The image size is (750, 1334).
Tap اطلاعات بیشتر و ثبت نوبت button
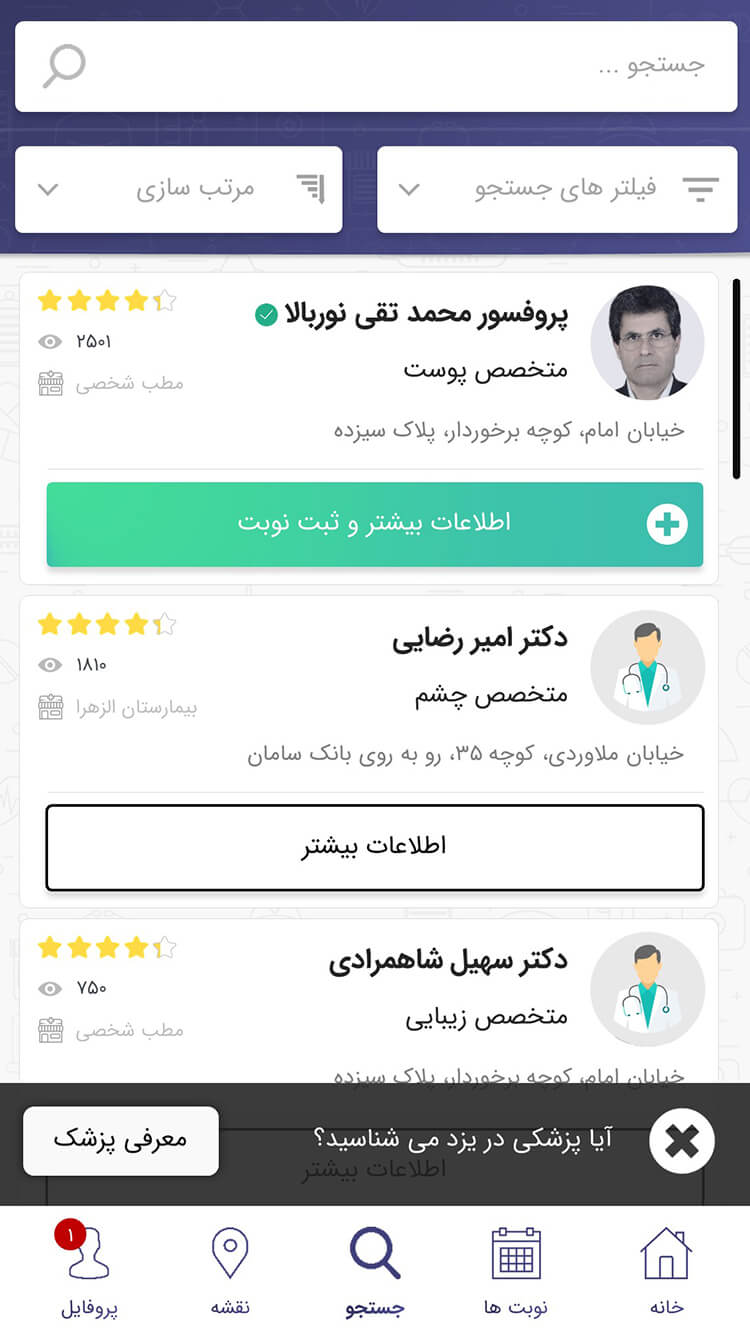click(375, 524)
